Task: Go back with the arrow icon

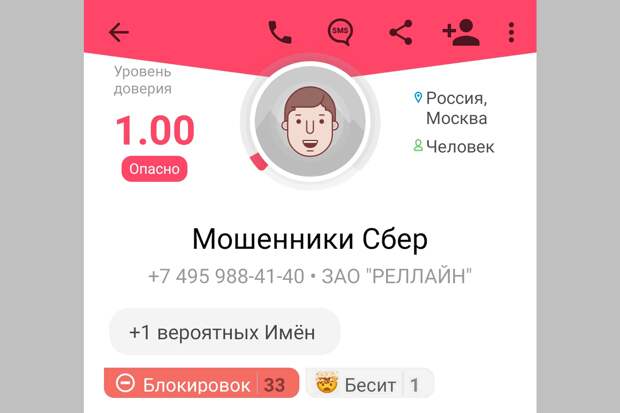Action: 119,32
